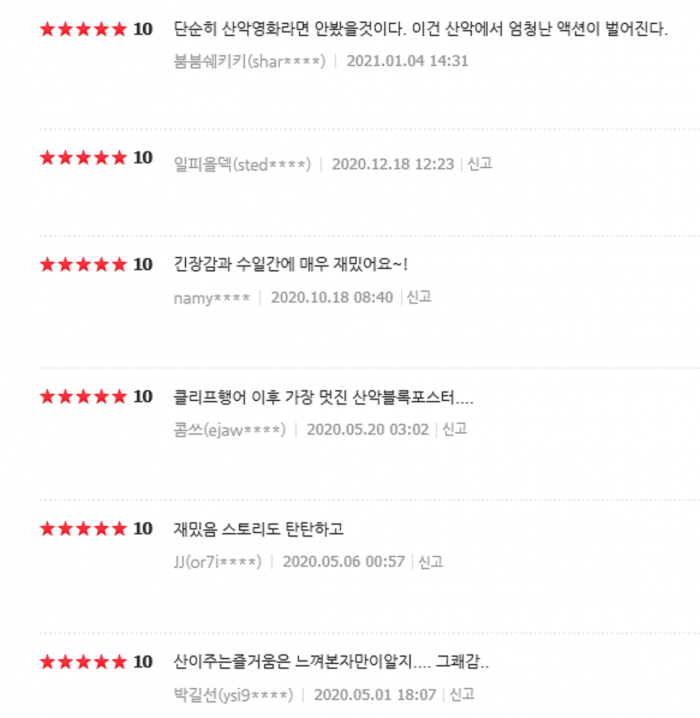Report the review by 일피올덱(sted****)
The width and height of the screenshot is (700, 718).
click(480, 164)
